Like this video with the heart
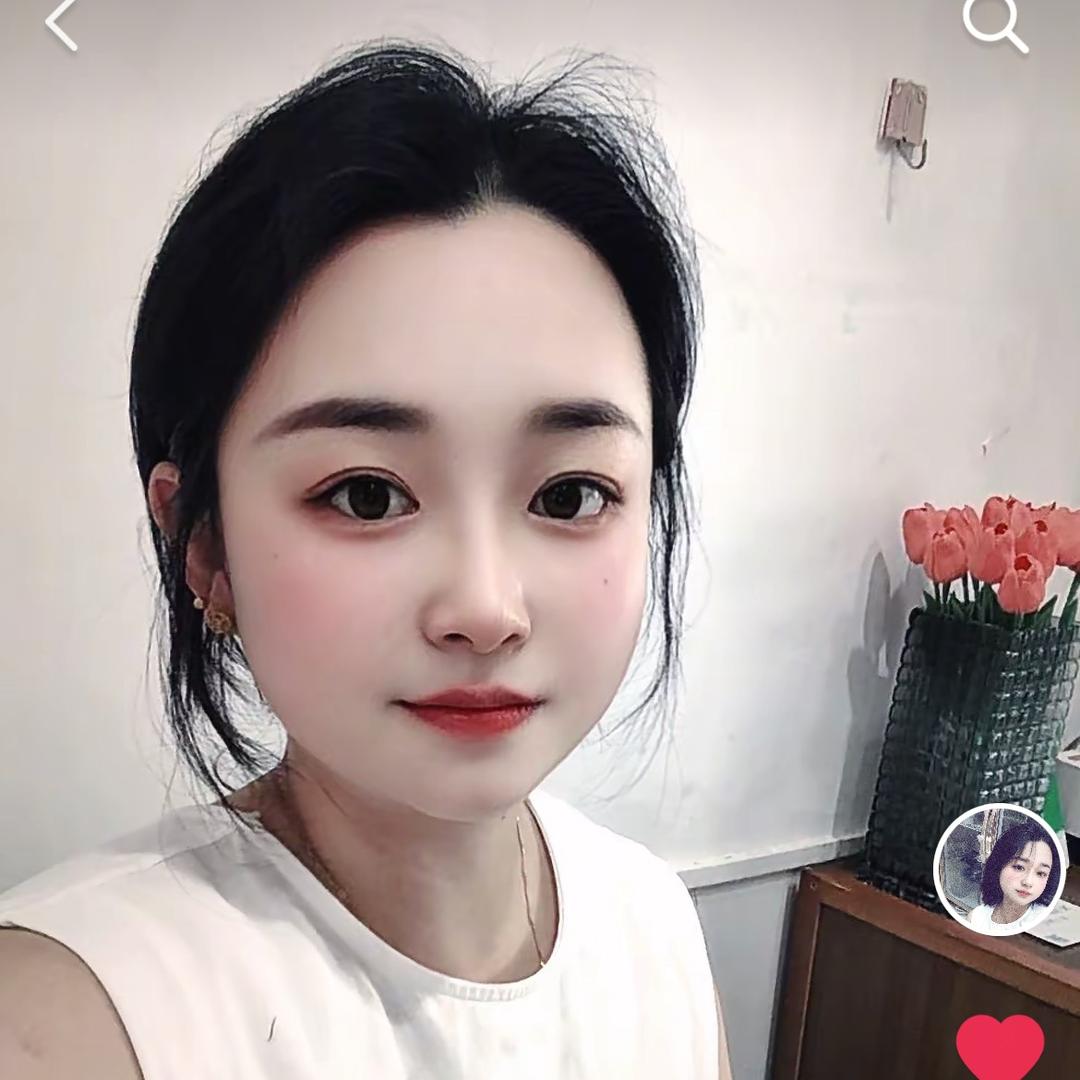This screenshot has height=1080, width=1080. [1000, 1047]
